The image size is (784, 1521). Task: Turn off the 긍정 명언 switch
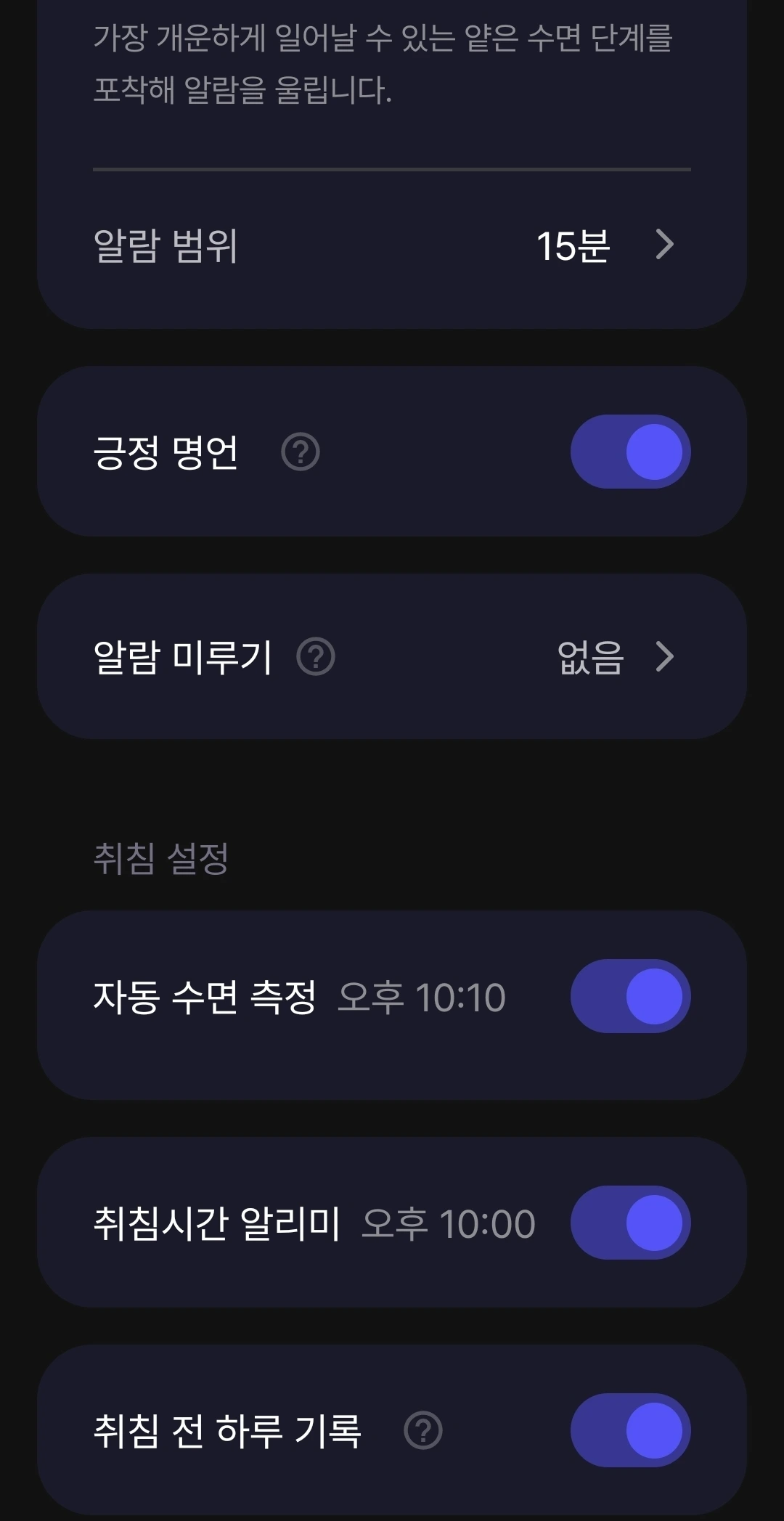coord(630,452)
